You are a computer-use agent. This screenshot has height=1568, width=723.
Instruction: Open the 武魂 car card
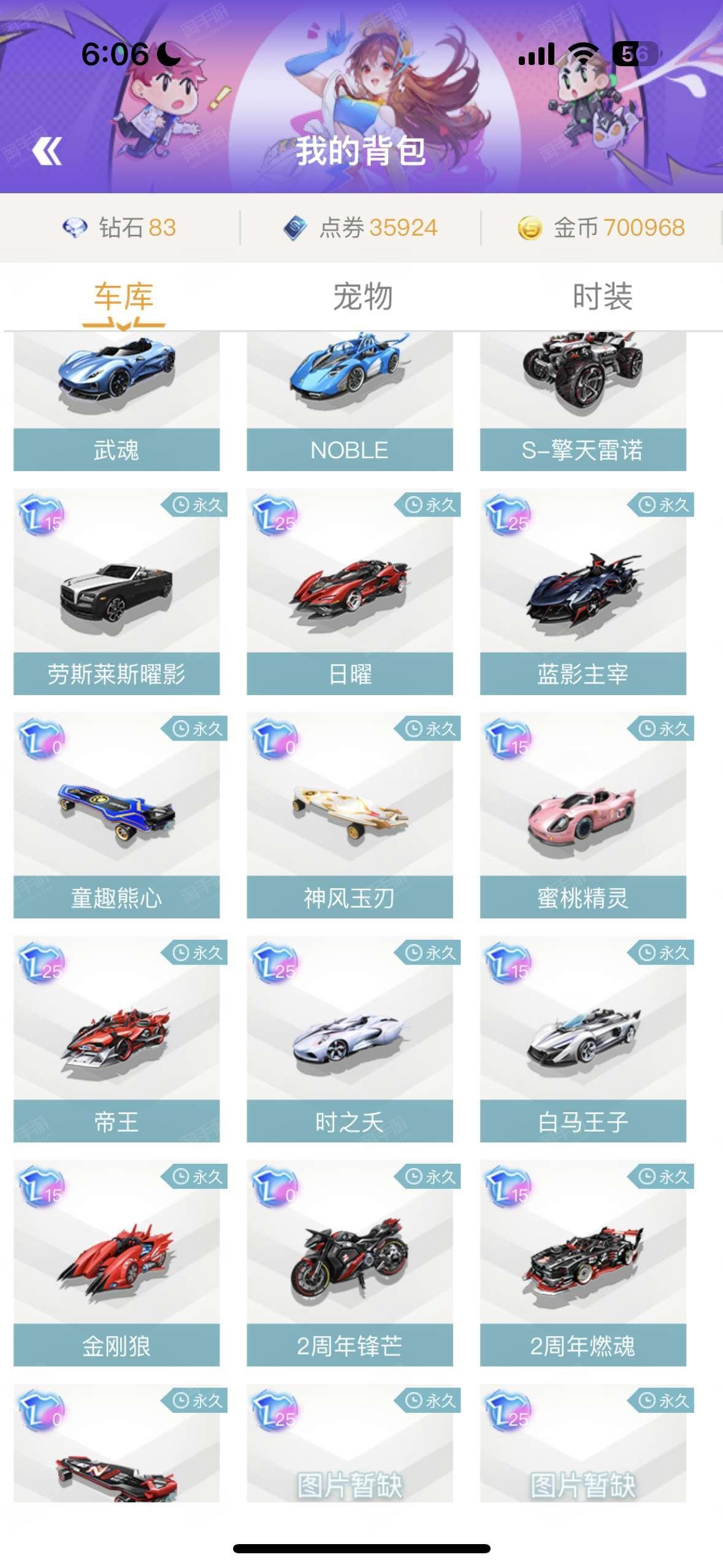(x=117, y=402)
